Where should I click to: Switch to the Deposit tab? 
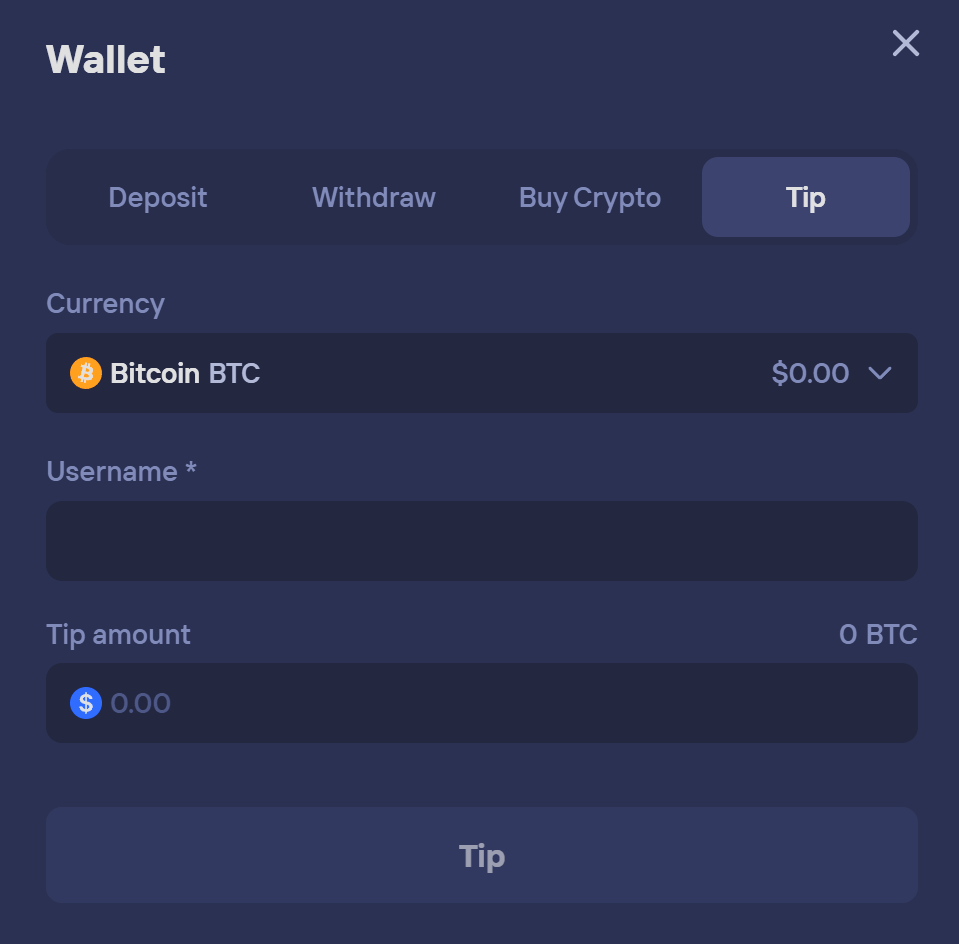pos(158,197)
